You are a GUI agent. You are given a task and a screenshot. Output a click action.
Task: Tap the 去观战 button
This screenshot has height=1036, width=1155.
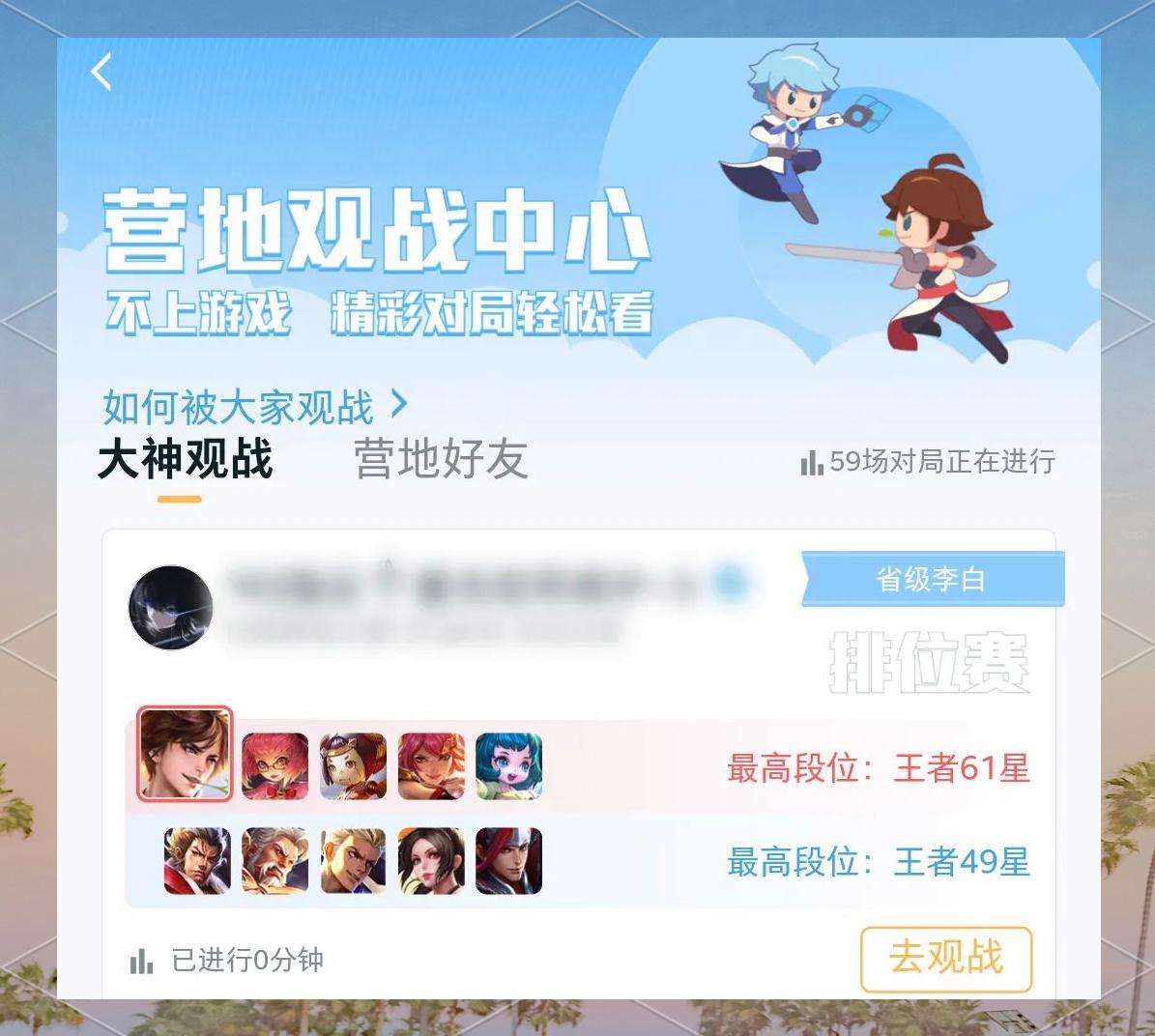coord(945,959)
